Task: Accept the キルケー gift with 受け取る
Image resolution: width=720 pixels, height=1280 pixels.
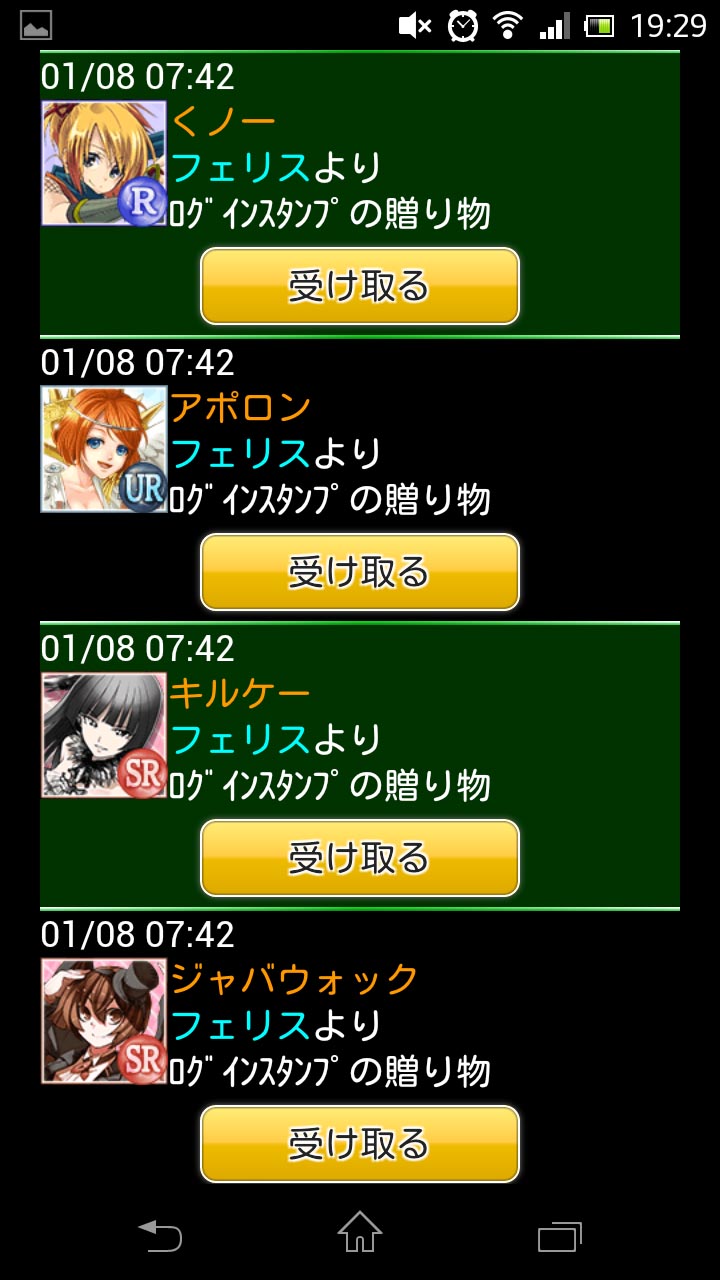Action: click(360, 858)
